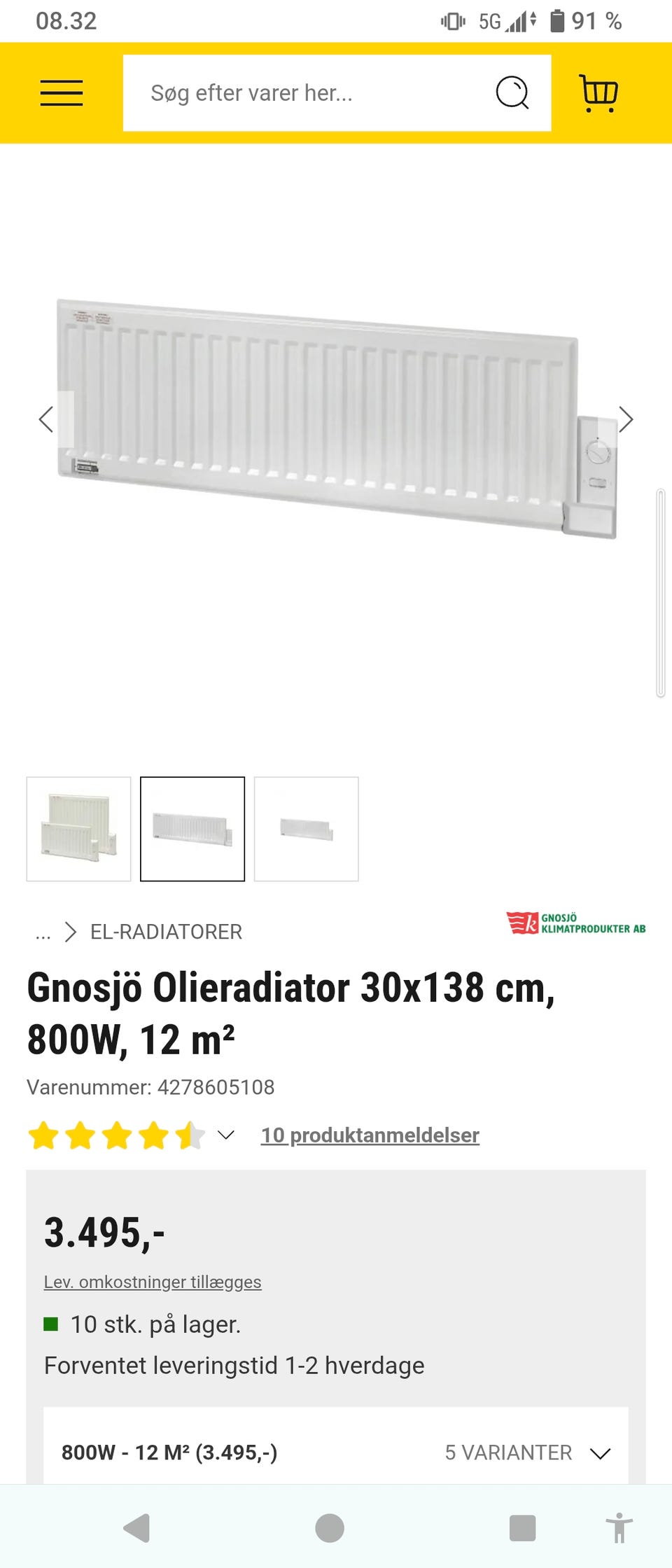This screenshot has height=1568, width=672.
Task: Tap the search magnifier icon
Action: (x=513, y=92)
